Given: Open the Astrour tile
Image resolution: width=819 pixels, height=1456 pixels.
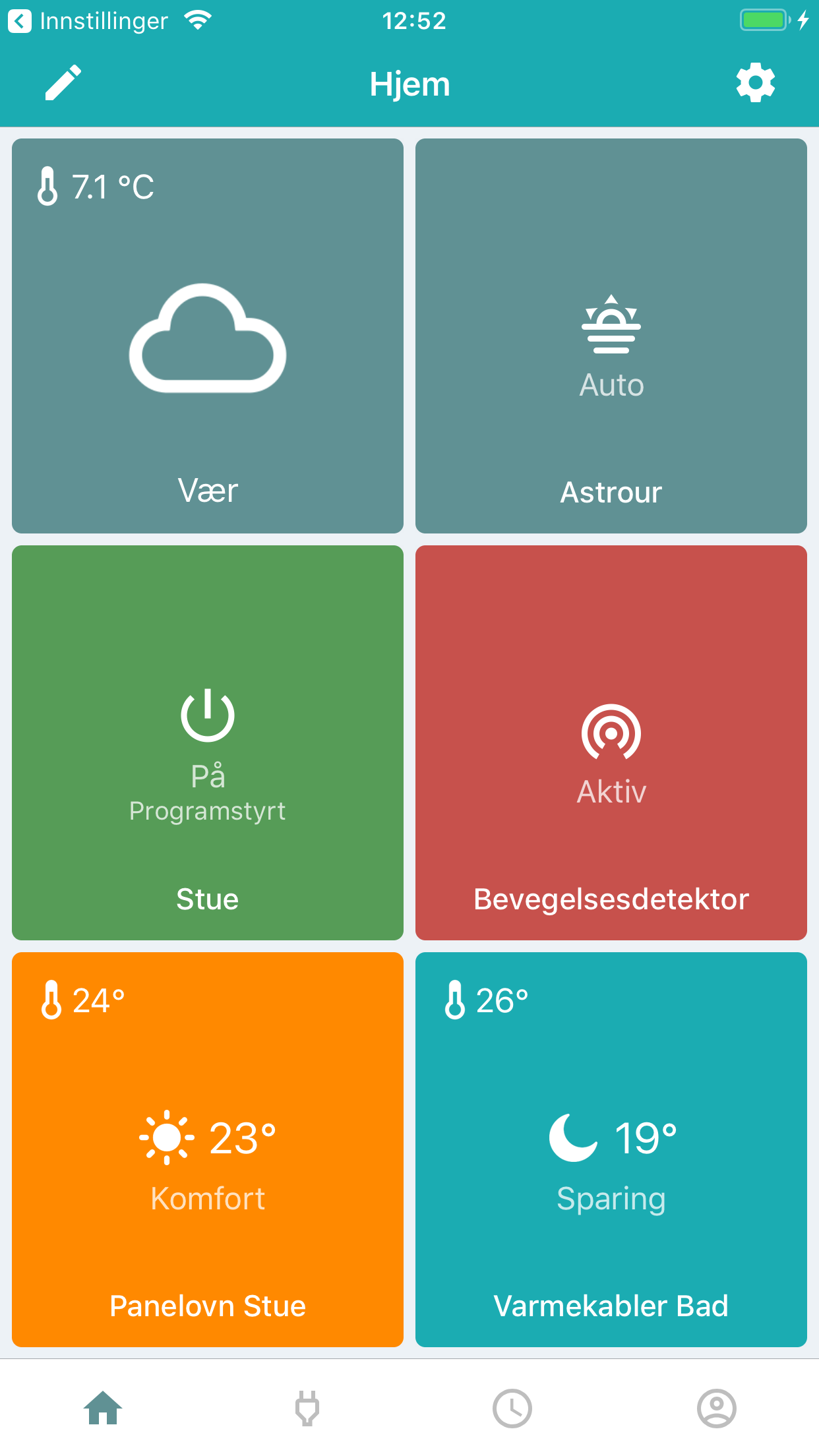Looking at the screenshot, I should [611, 336].
